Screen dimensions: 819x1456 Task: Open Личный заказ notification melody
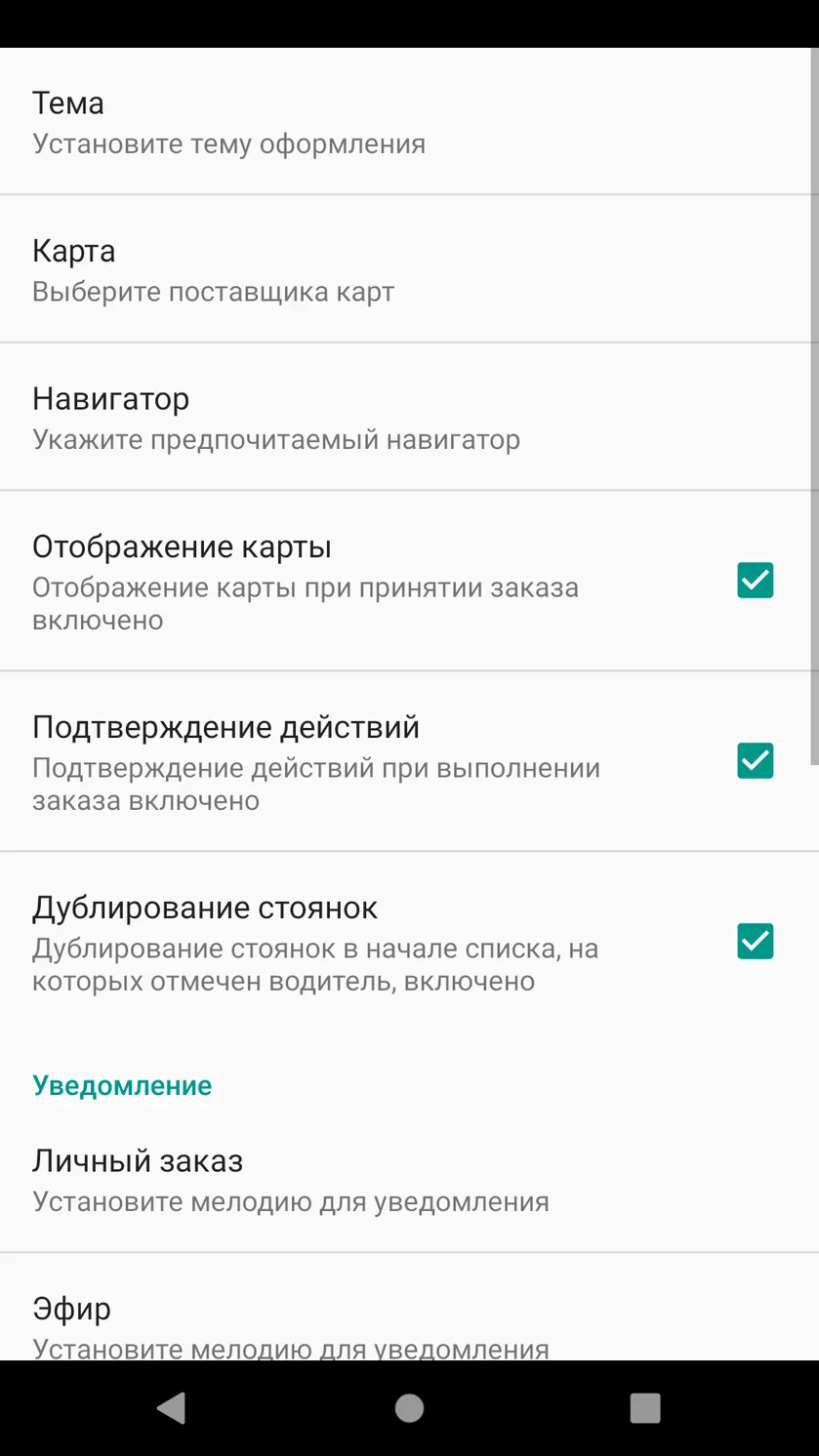click(x=409, y=1180)
